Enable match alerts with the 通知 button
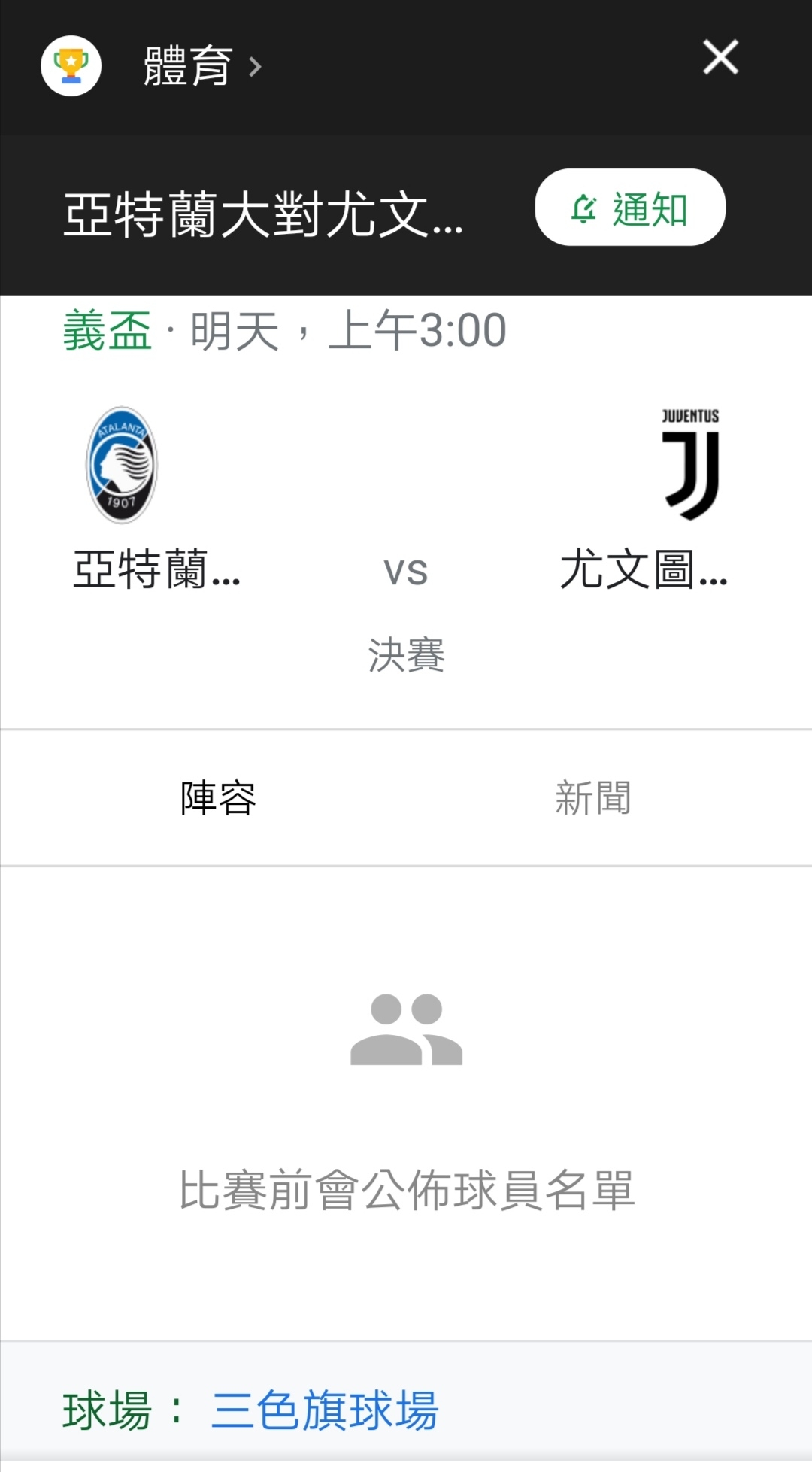This screenshot has height=1472, width=812. click(x=630, y=207)
